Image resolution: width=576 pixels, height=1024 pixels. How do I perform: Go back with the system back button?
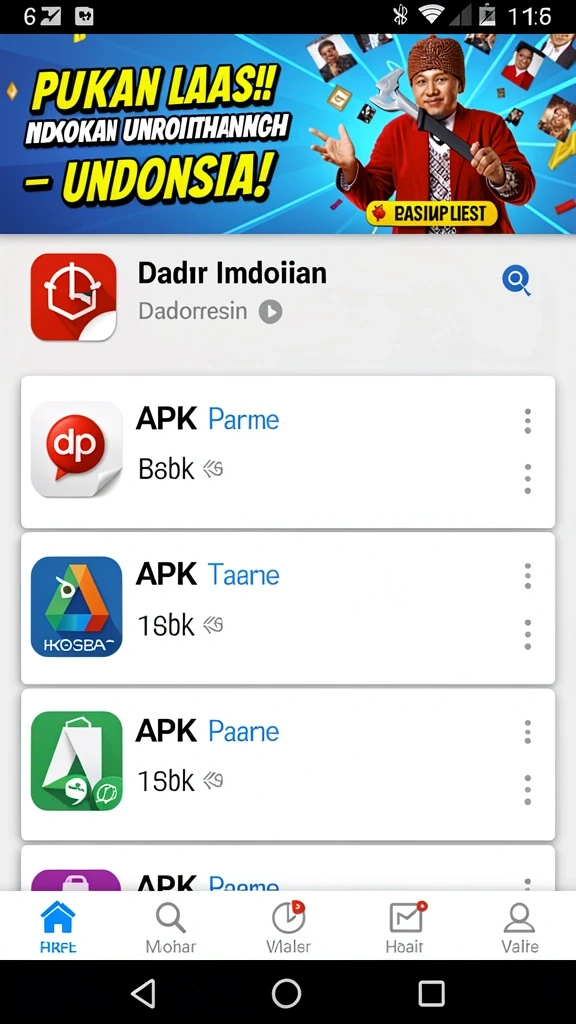click(x=144, y=993)
